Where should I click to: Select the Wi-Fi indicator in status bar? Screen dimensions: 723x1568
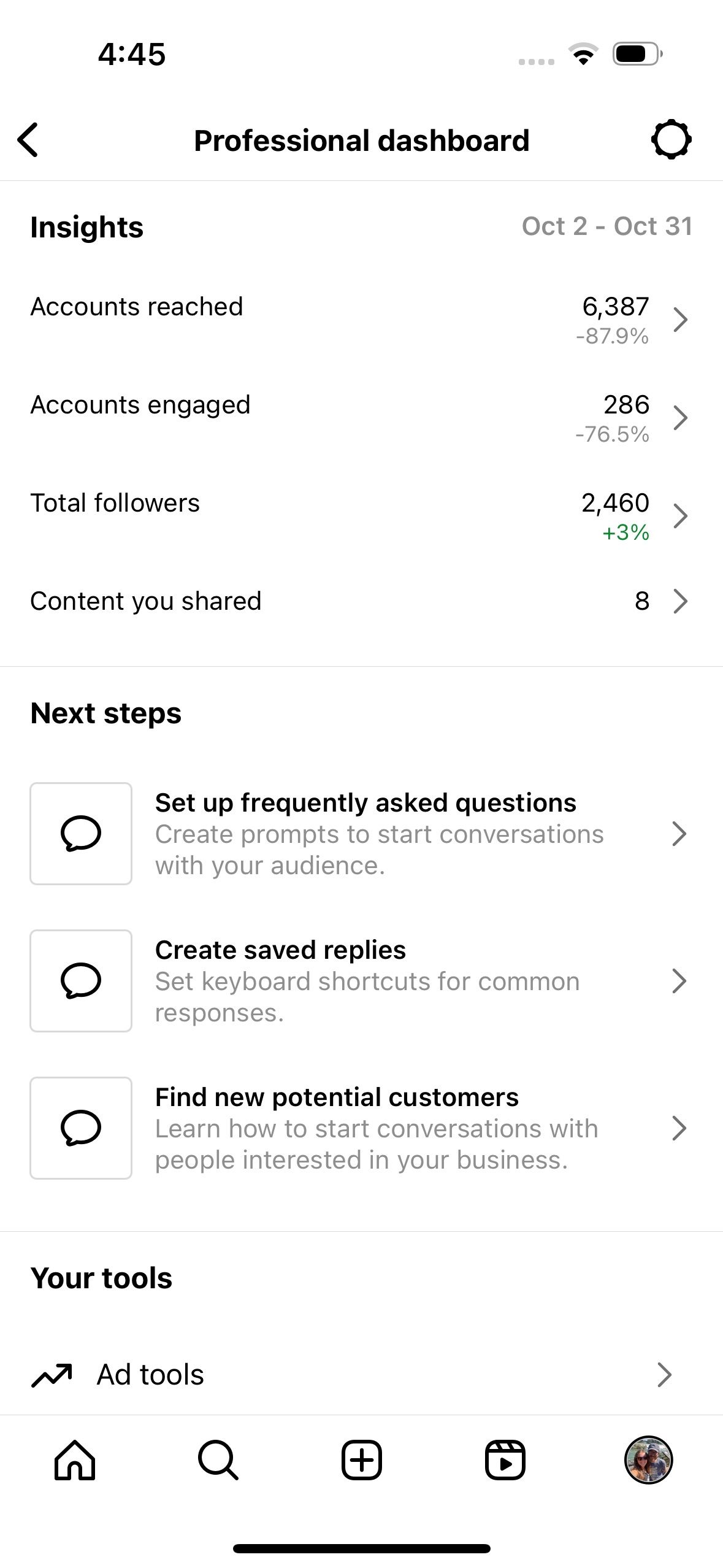[x=583, y=54]
